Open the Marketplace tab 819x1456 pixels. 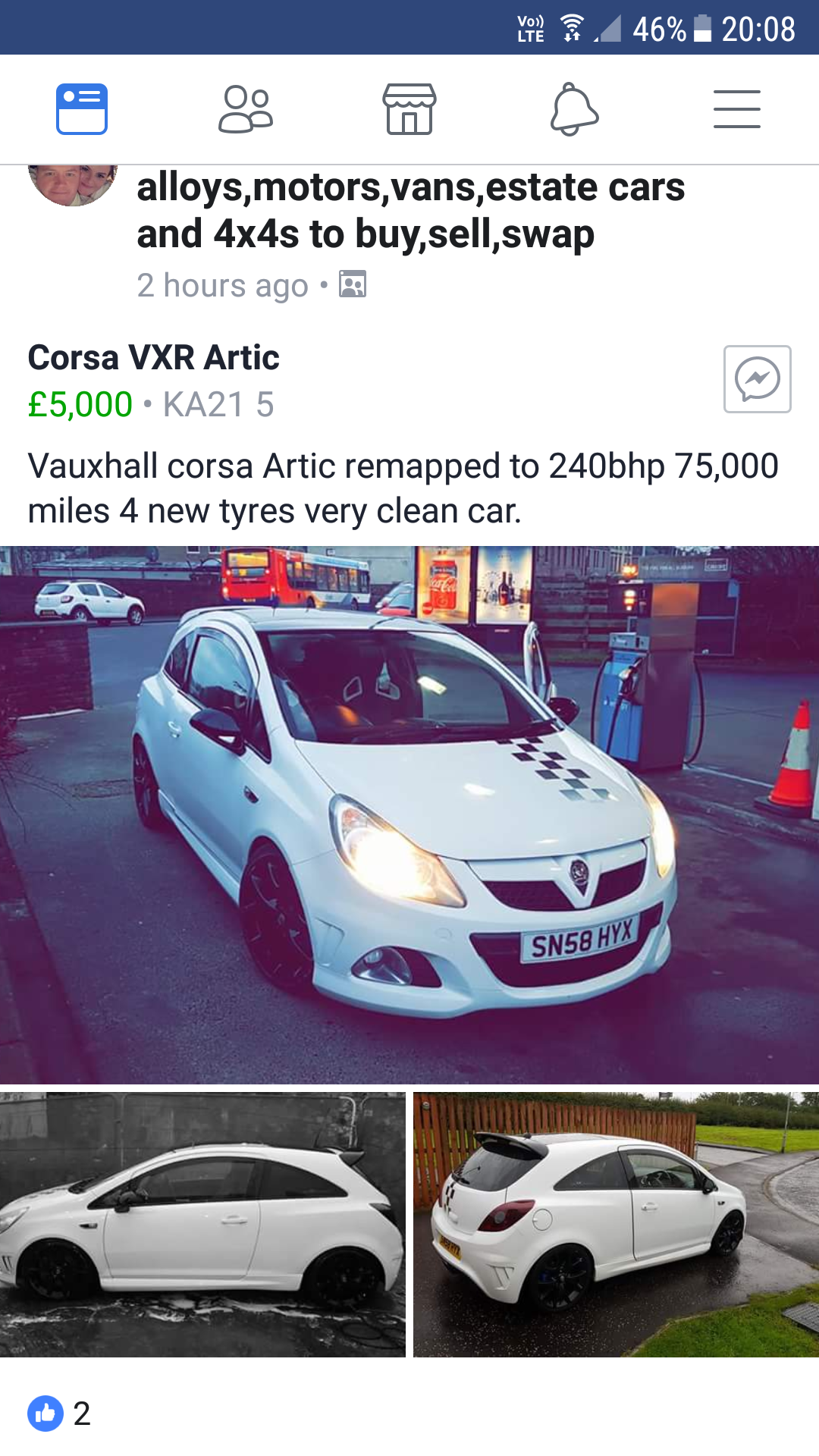pos(409,109)
